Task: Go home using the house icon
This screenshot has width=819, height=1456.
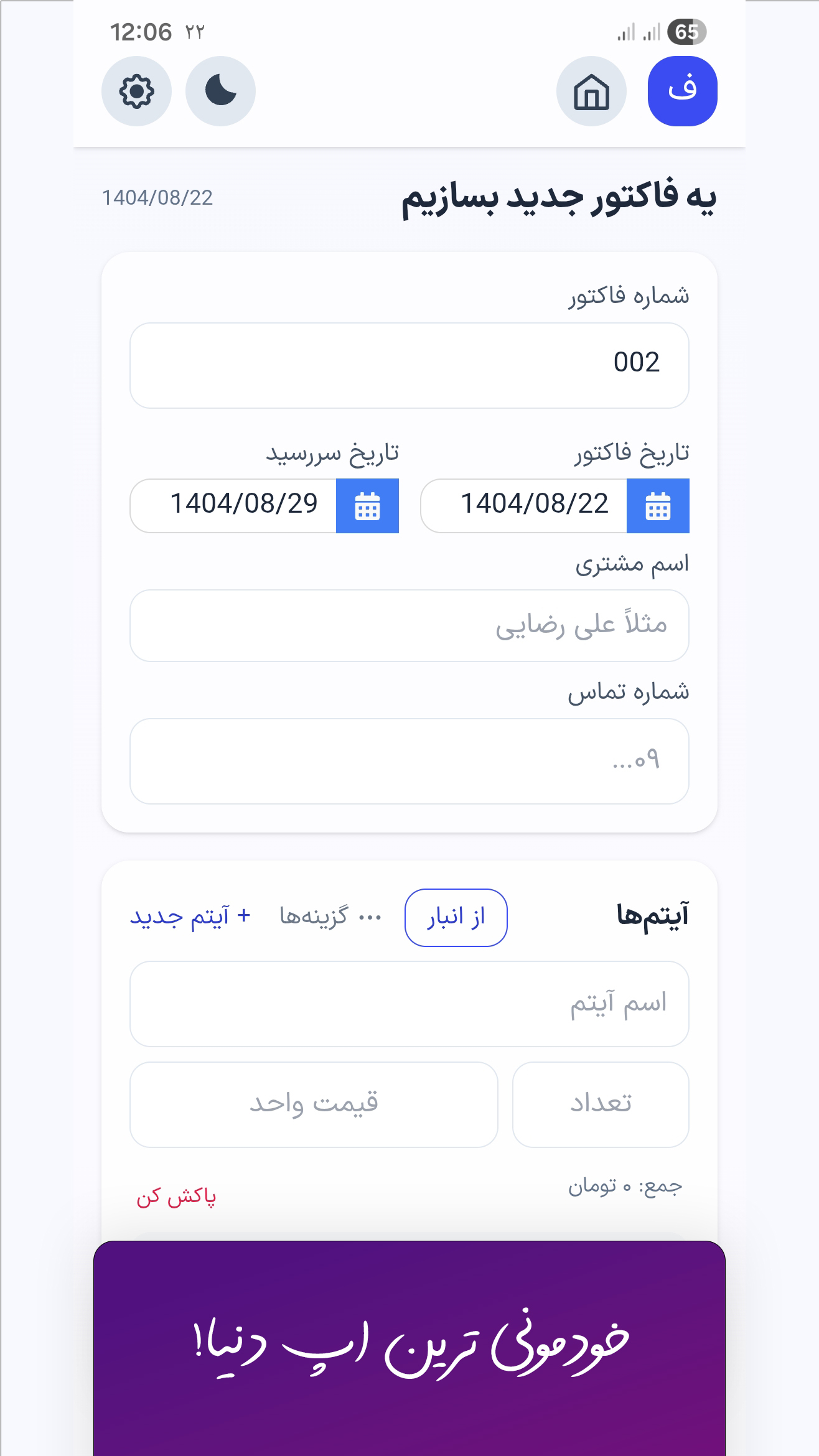Action: coord(591,90)
